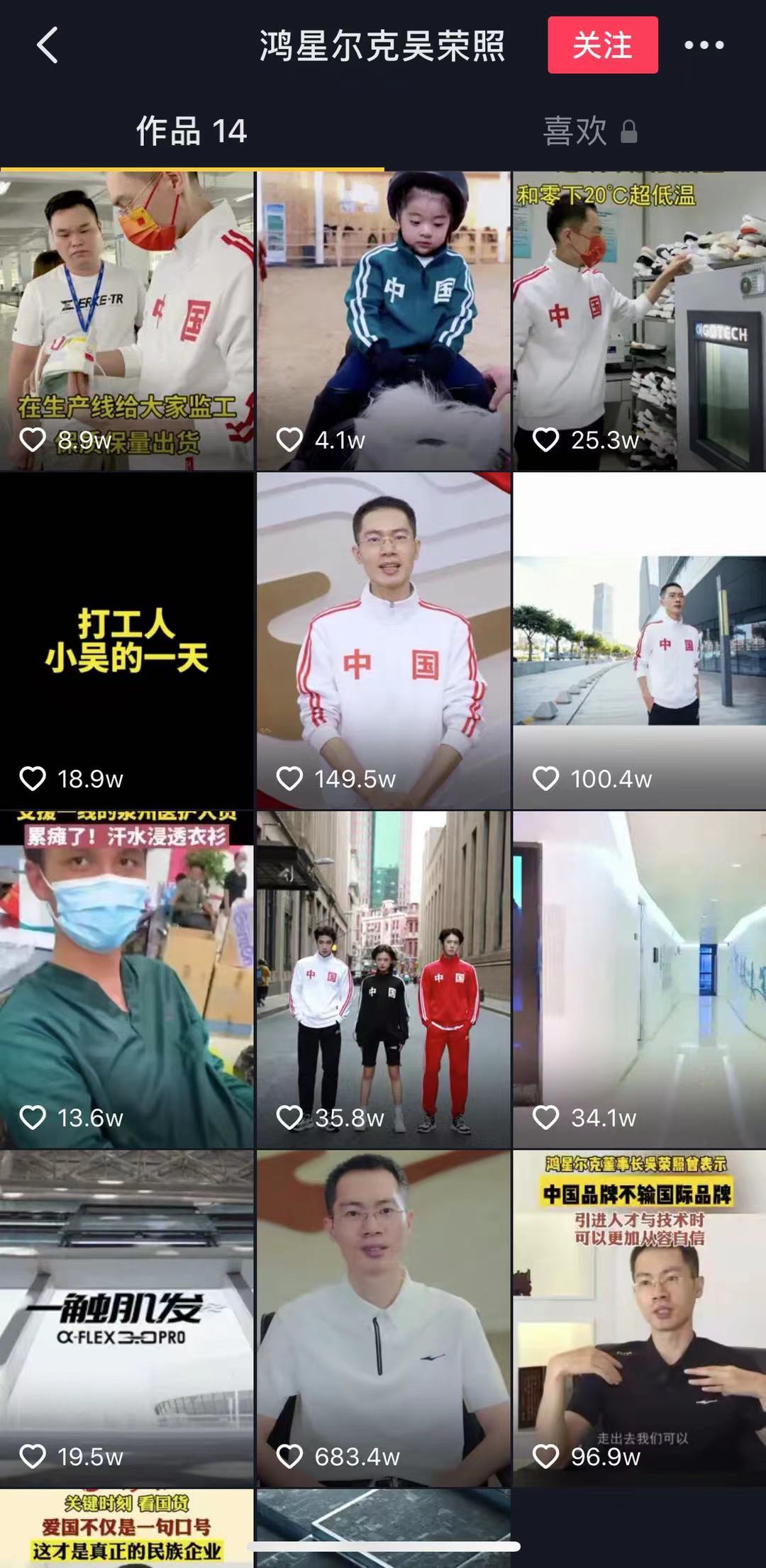Switch to the 喜欢 tab
Viewport: 766px width, 1568px height.
(x=589, y=132)
